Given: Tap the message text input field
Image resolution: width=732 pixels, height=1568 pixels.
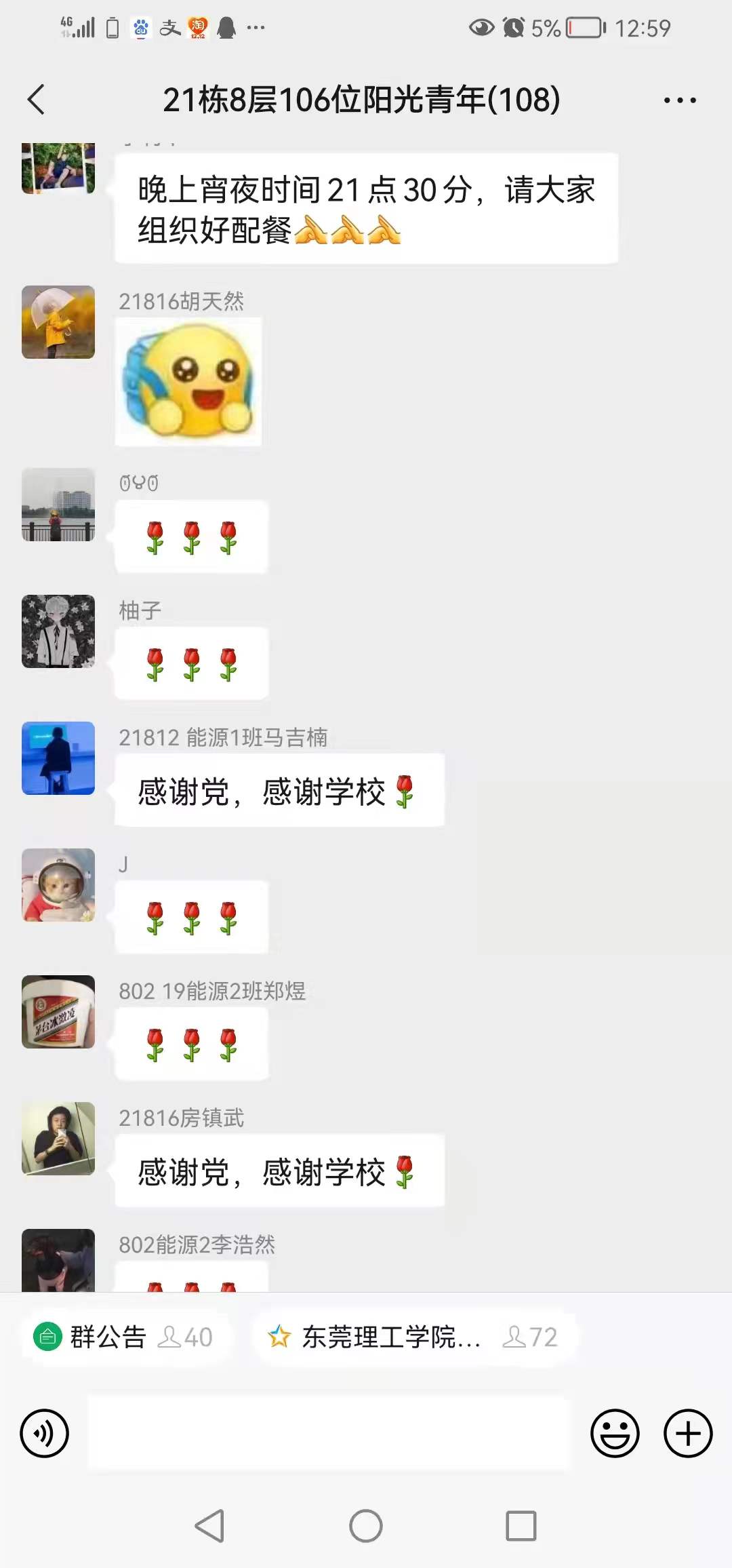Looking at the screenshot, I should coord(329,1433).
